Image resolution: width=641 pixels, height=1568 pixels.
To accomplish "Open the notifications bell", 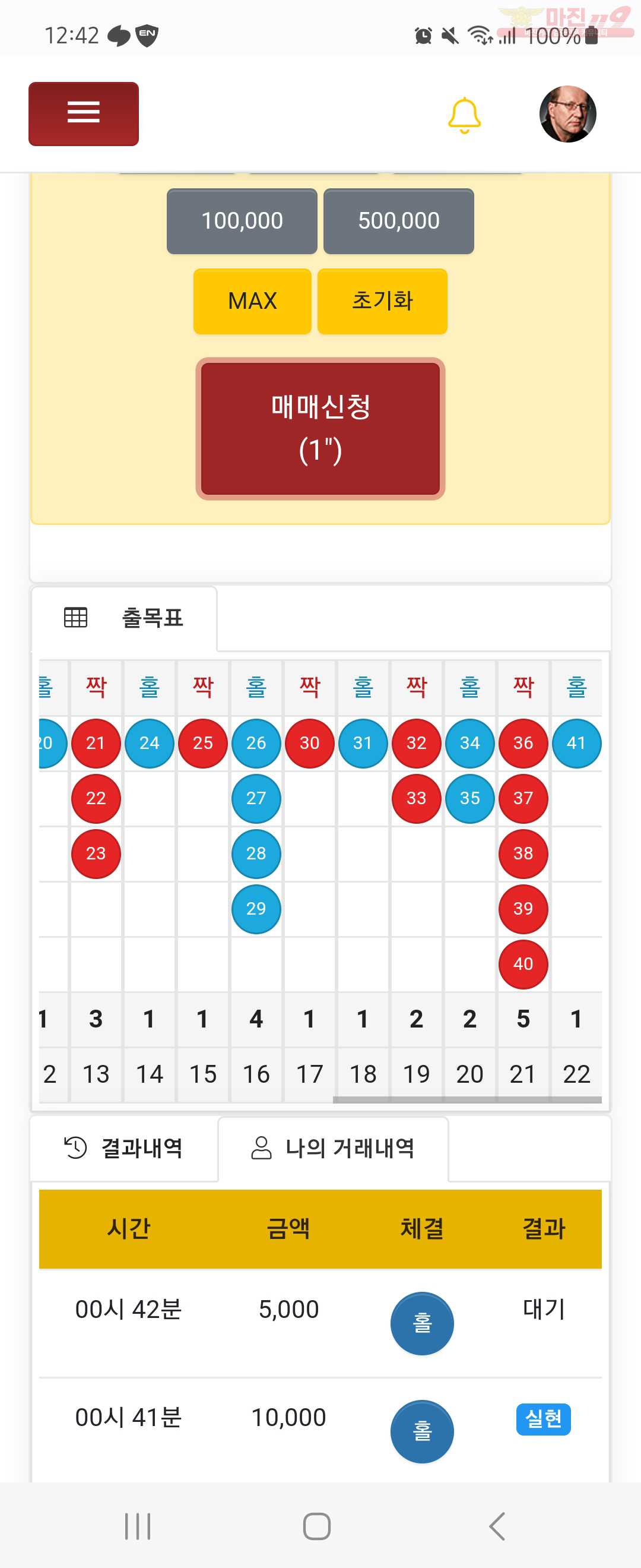I will pyautogui.click(x=464, y=115).
